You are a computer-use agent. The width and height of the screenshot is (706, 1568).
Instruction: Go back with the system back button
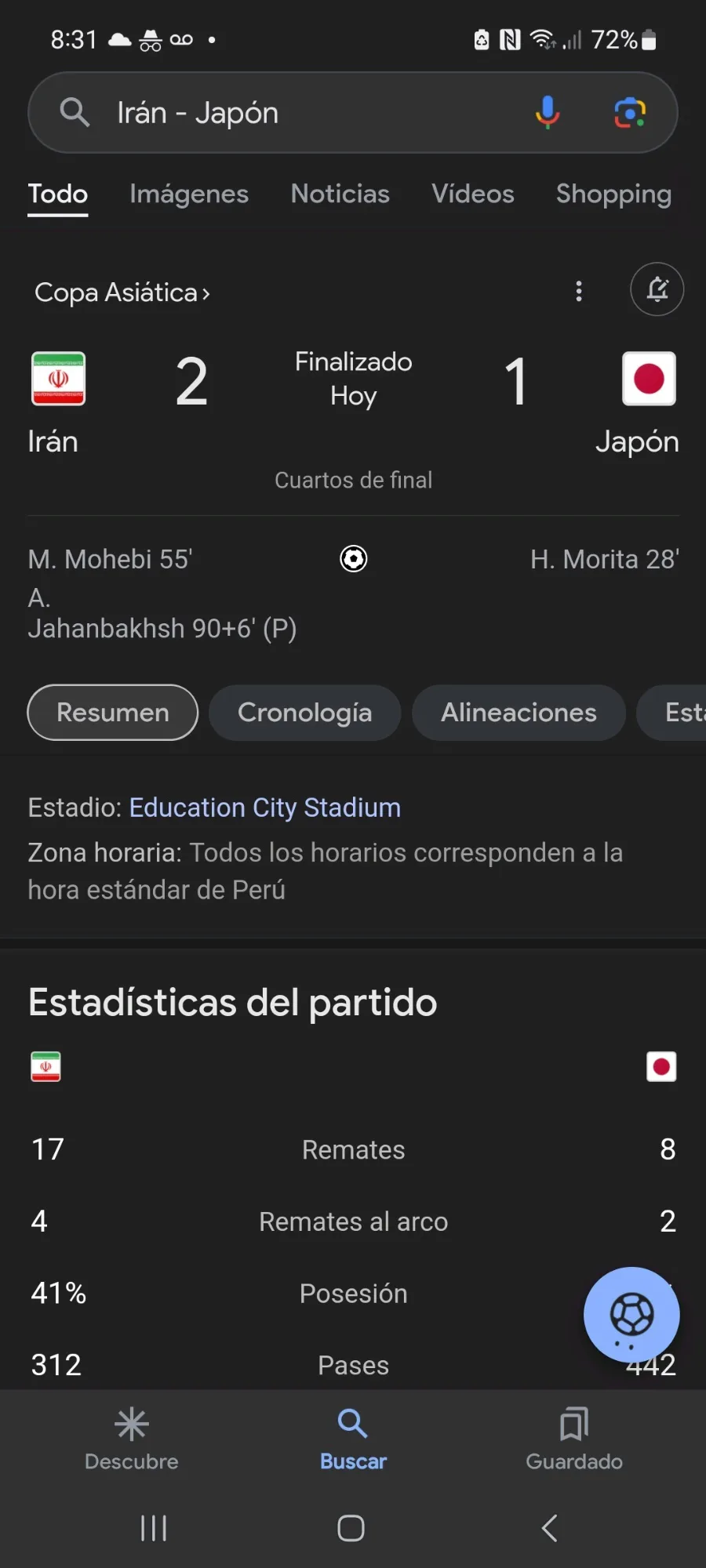(x=549, y=1528)
